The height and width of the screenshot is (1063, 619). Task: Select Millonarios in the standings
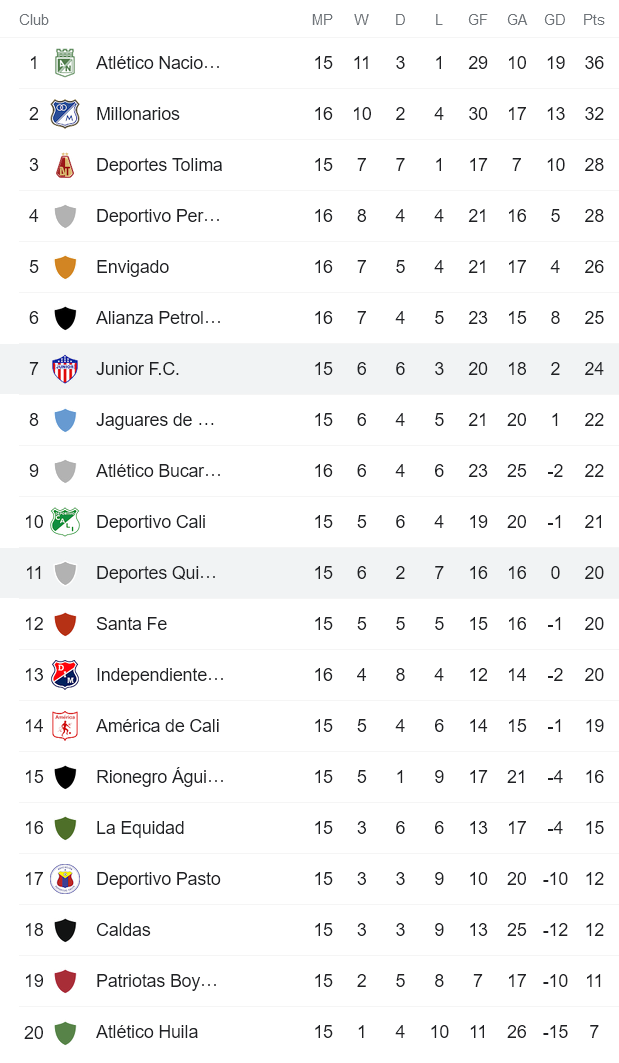138,114
